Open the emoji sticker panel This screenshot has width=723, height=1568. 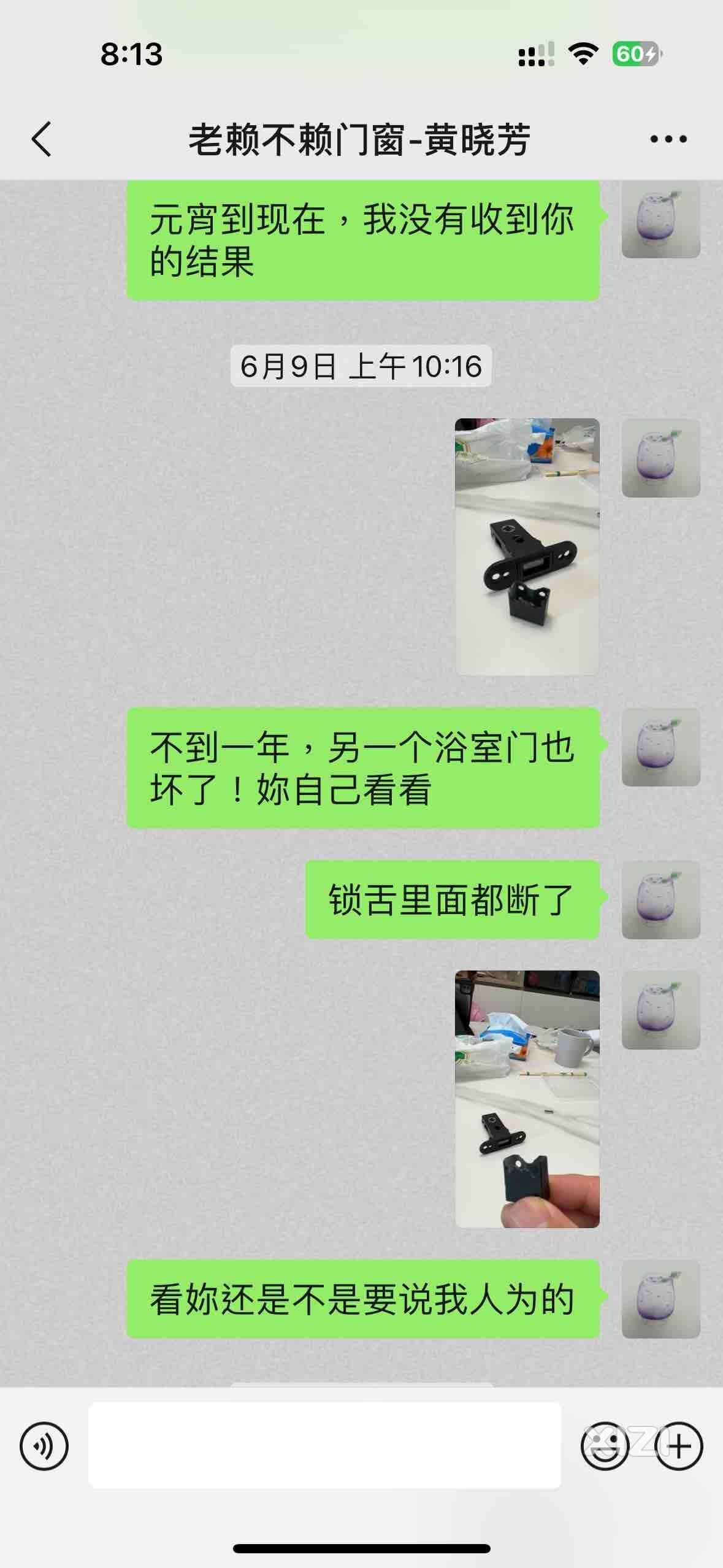tap(605, 1446)
